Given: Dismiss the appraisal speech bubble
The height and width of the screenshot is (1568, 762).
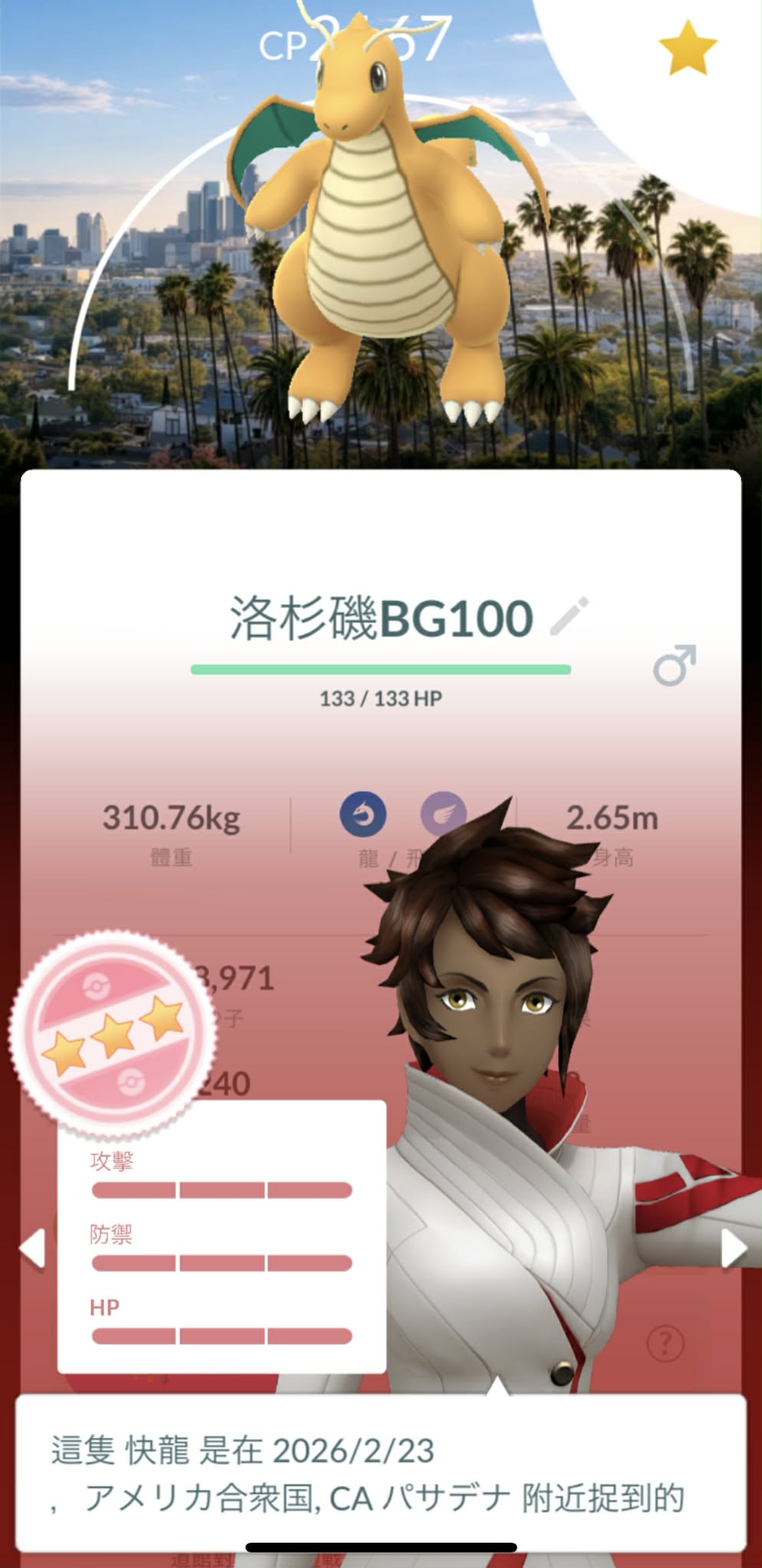Looking at the screenshot, I should pyautogui.click(x=381, y=1473).
